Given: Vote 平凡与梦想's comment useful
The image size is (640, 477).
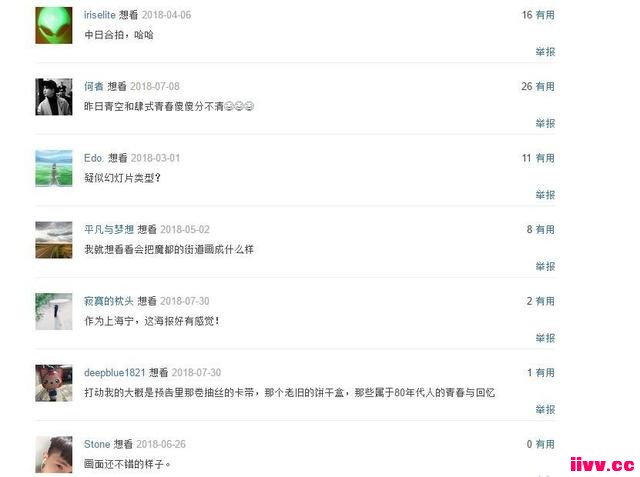Looking at the screenshot, I should point(545,230).
